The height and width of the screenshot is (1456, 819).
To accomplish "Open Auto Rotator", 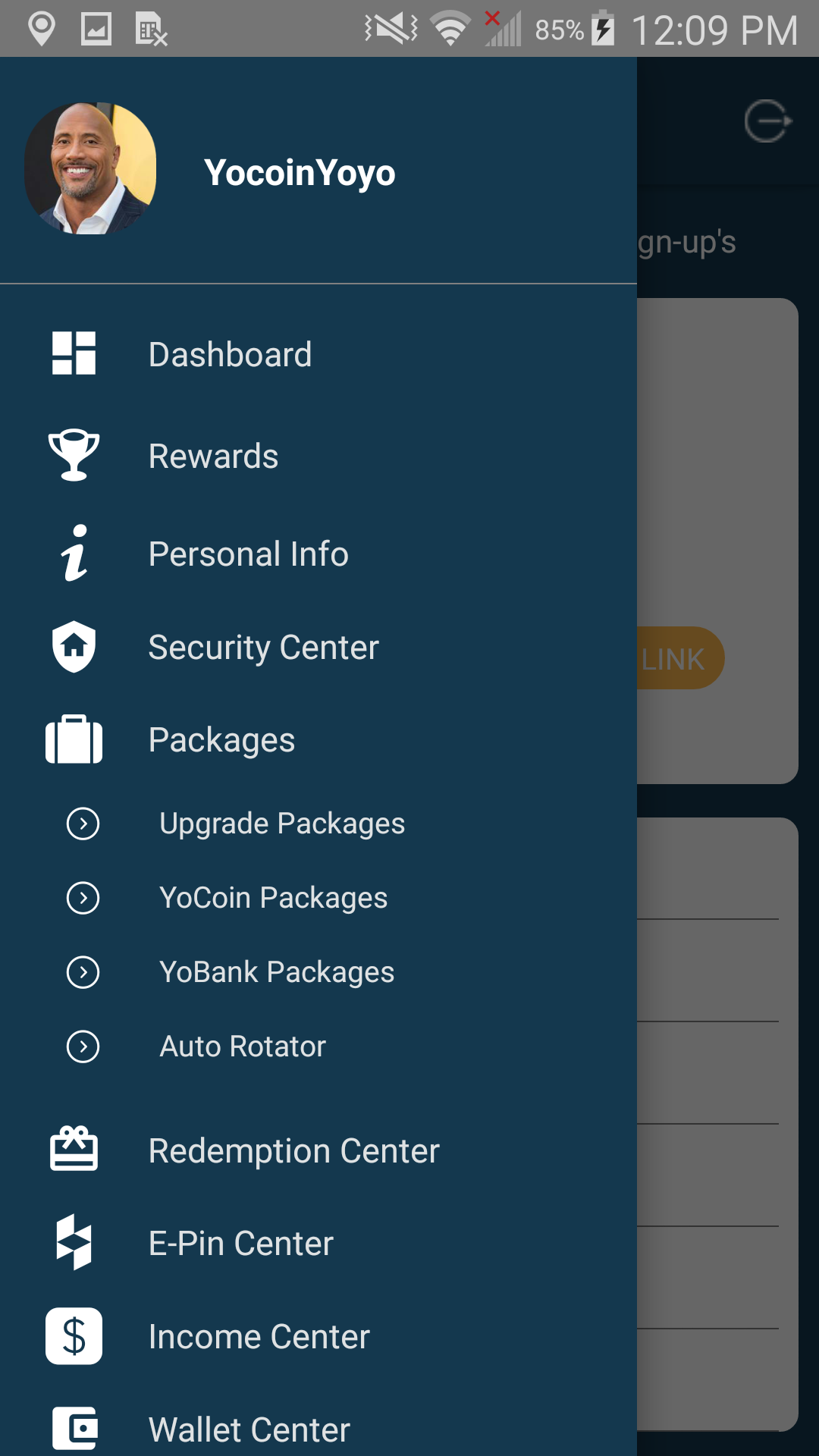I will coord(243,1046).
